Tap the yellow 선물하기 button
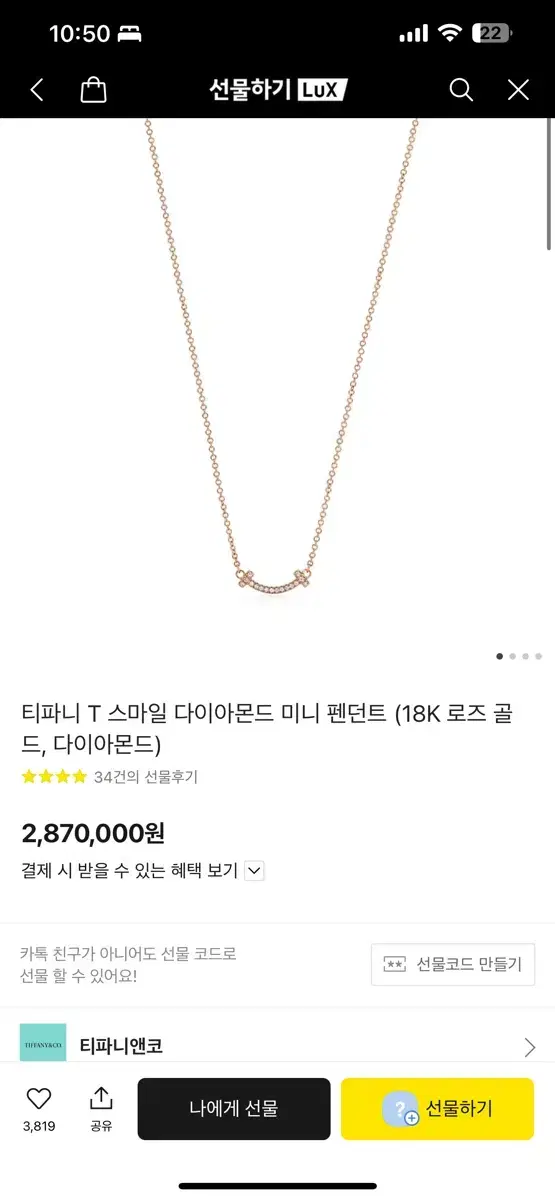 [437, 1109]
